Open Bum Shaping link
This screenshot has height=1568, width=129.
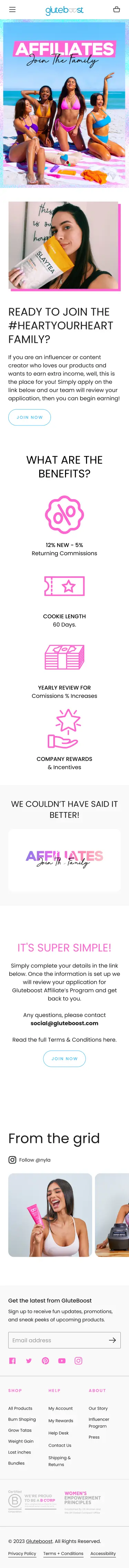[x=22, y=1419]
